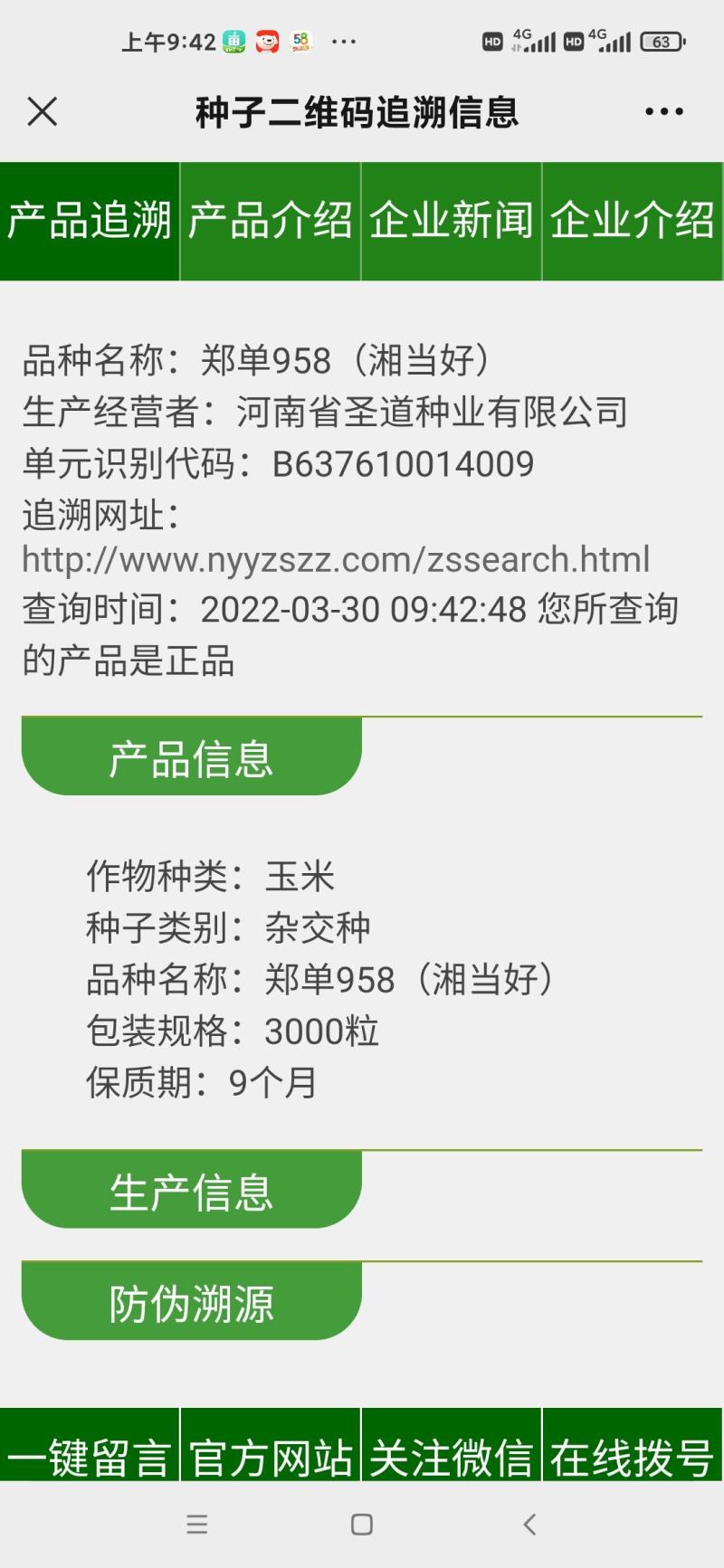Tap the overflow dots in the status bar
724x1568 pixels.
point(344,42)
